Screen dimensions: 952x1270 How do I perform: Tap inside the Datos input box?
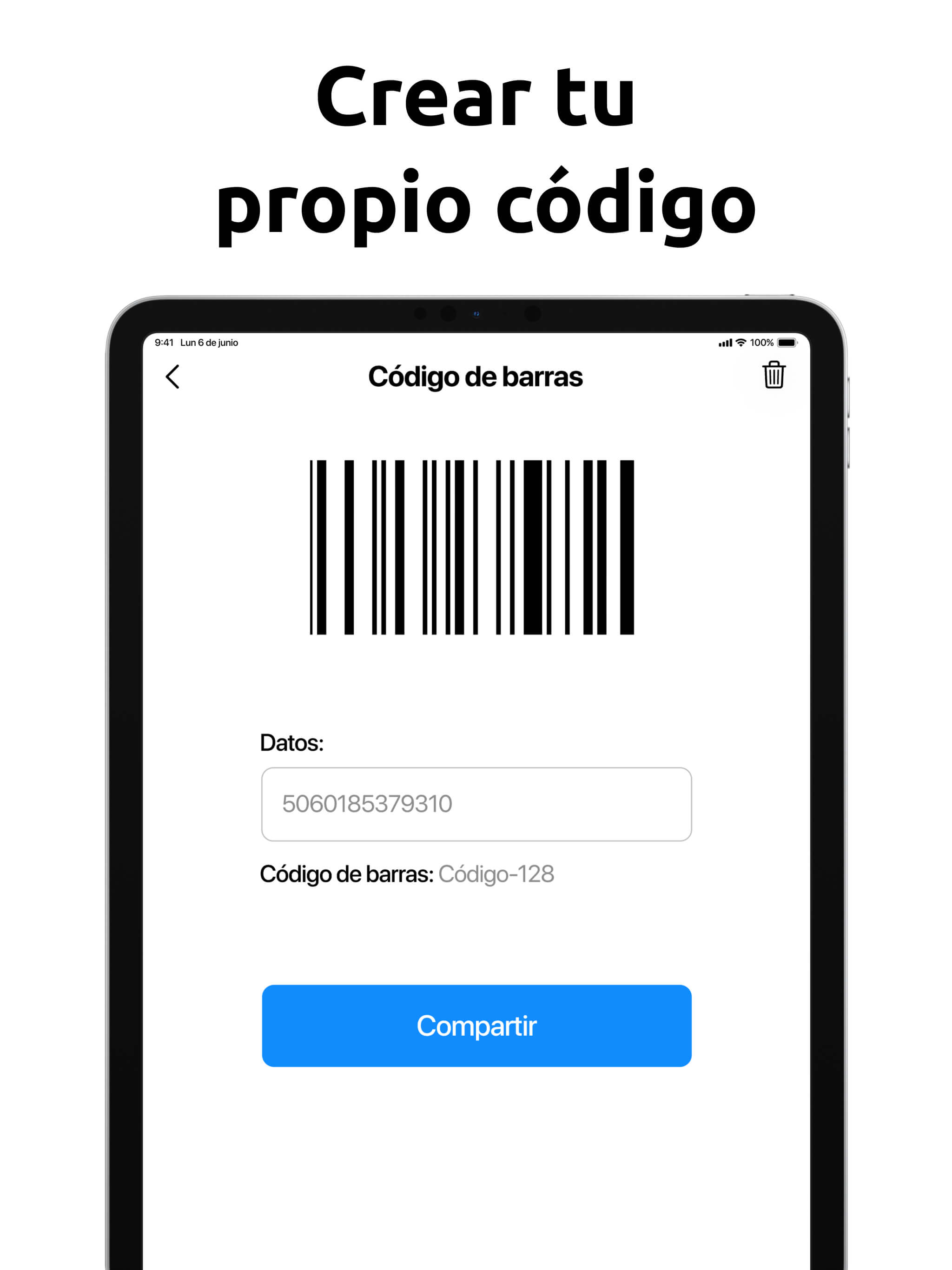[x=476, y=804]
